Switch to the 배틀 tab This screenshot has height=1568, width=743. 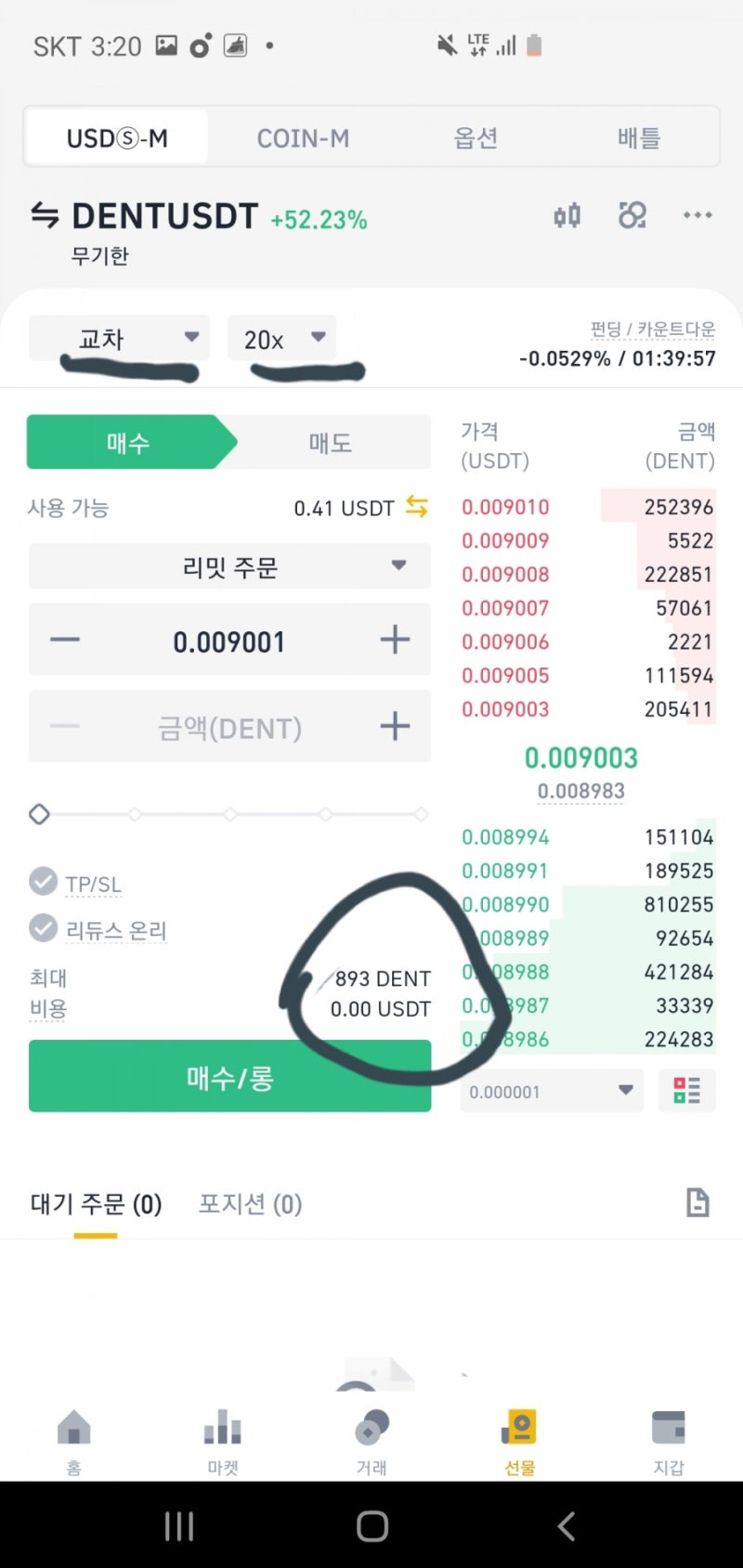(x=638, y=138)
